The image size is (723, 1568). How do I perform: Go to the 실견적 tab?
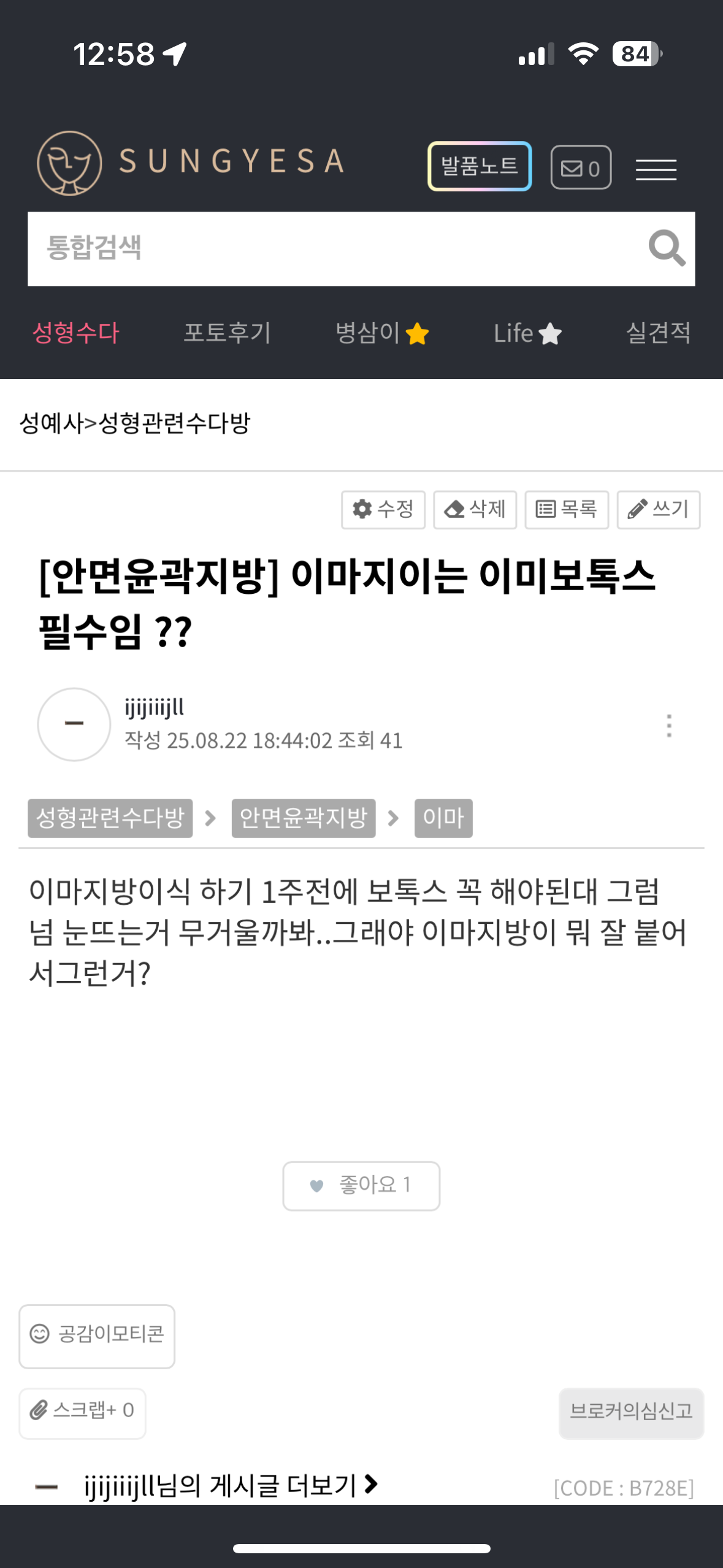pyautogui.click(x=658, y=332)
